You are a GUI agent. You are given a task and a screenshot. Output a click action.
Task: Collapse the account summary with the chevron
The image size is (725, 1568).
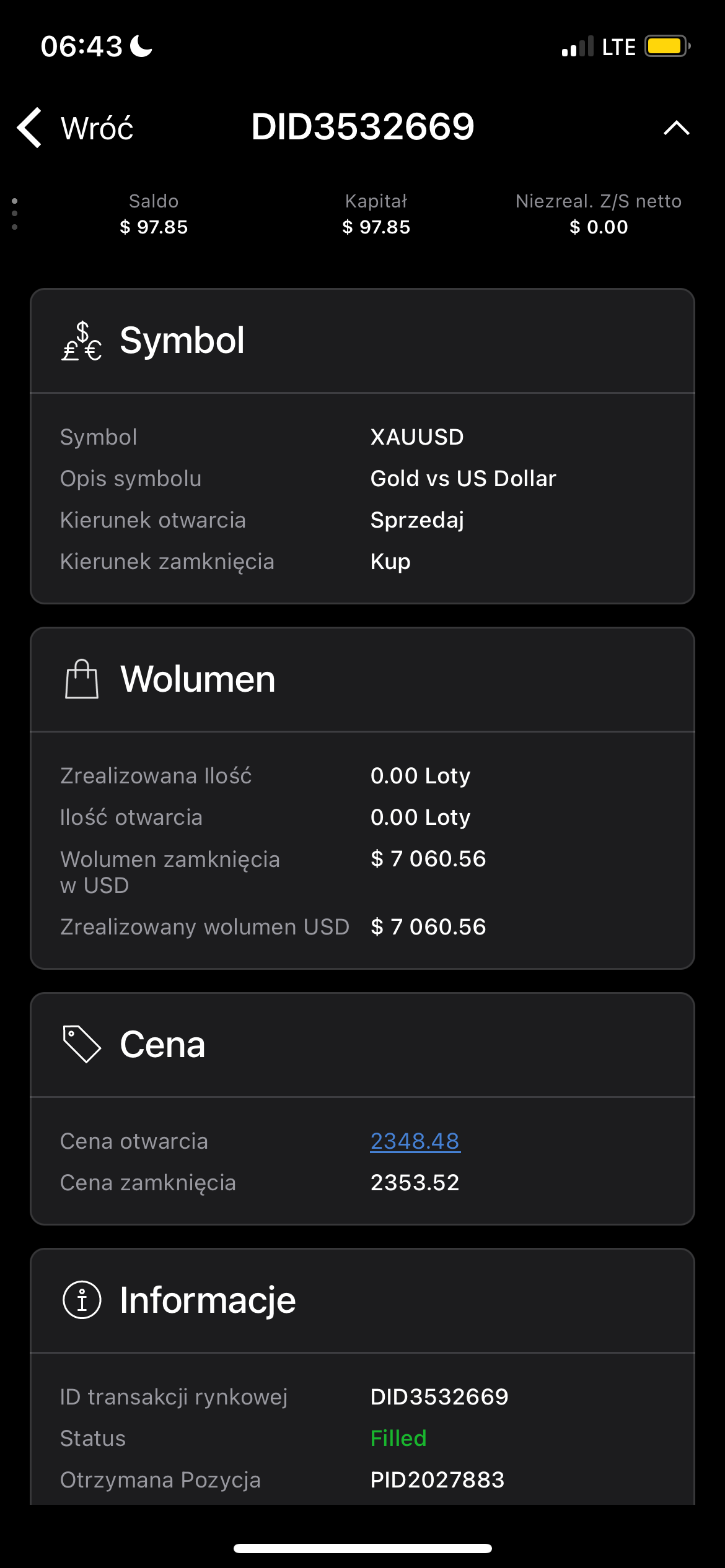676,128
